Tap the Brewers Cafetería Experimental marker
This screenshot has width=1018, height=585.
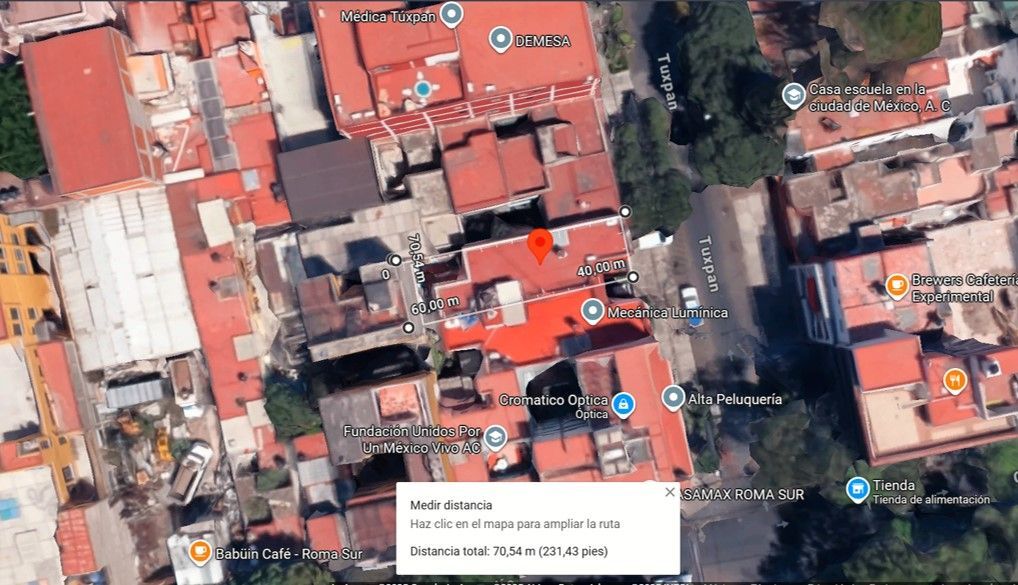[897, 286]
